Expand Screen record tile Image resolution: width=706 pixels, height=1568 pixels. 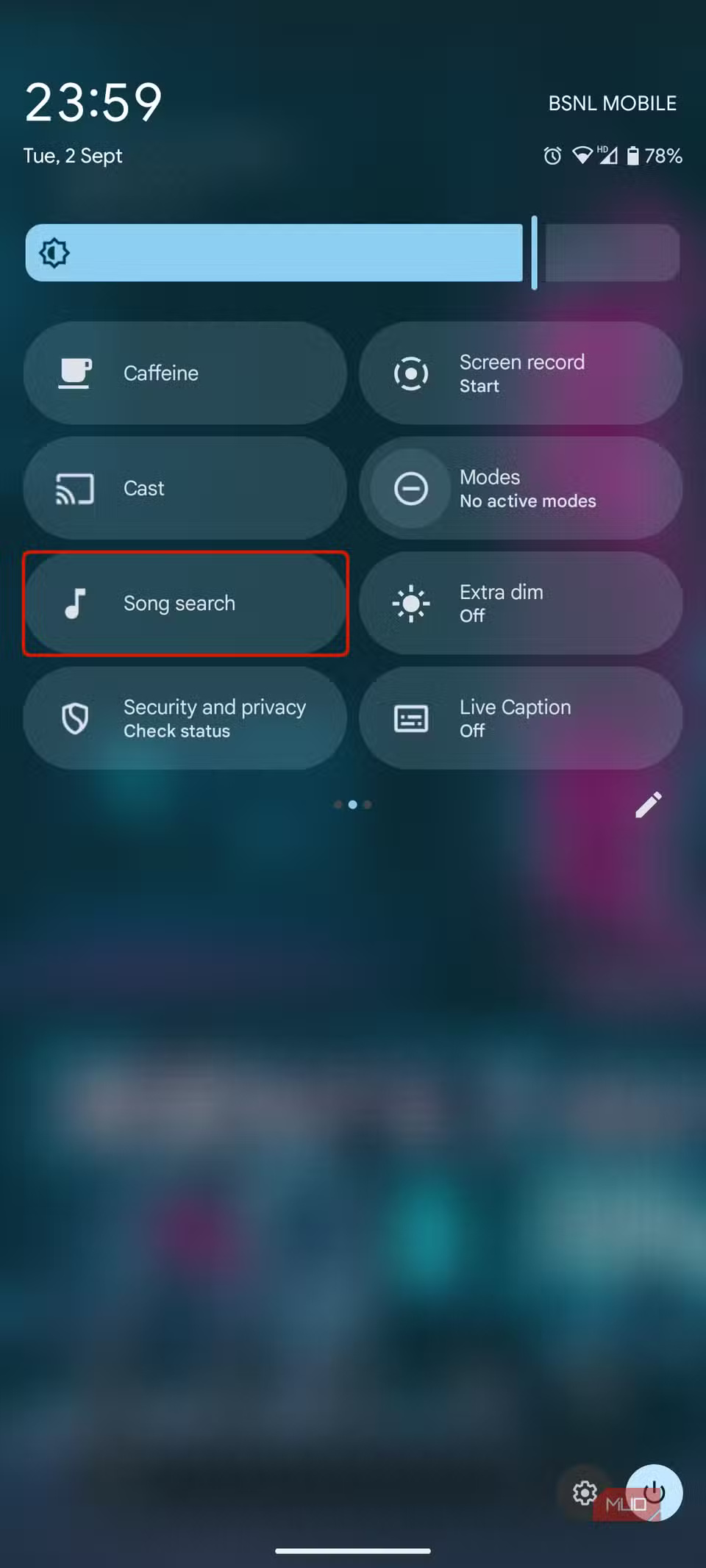[x=520, y=373]
